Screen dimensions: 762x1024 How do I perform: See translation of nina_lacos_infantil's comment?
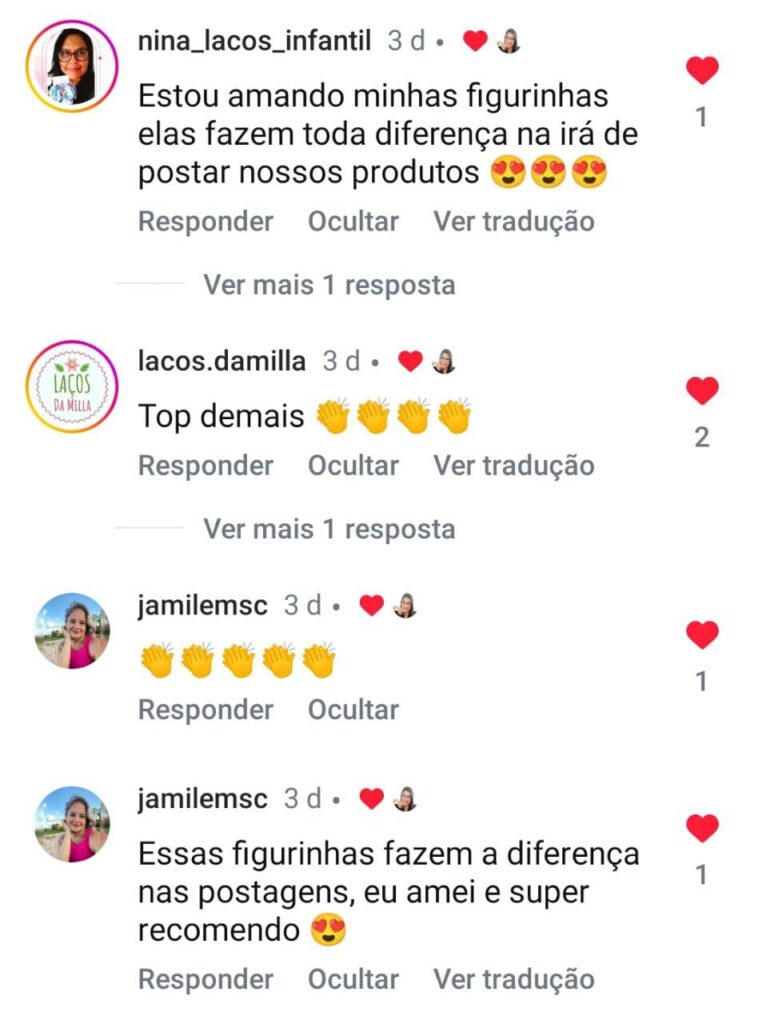coord(513,222)
